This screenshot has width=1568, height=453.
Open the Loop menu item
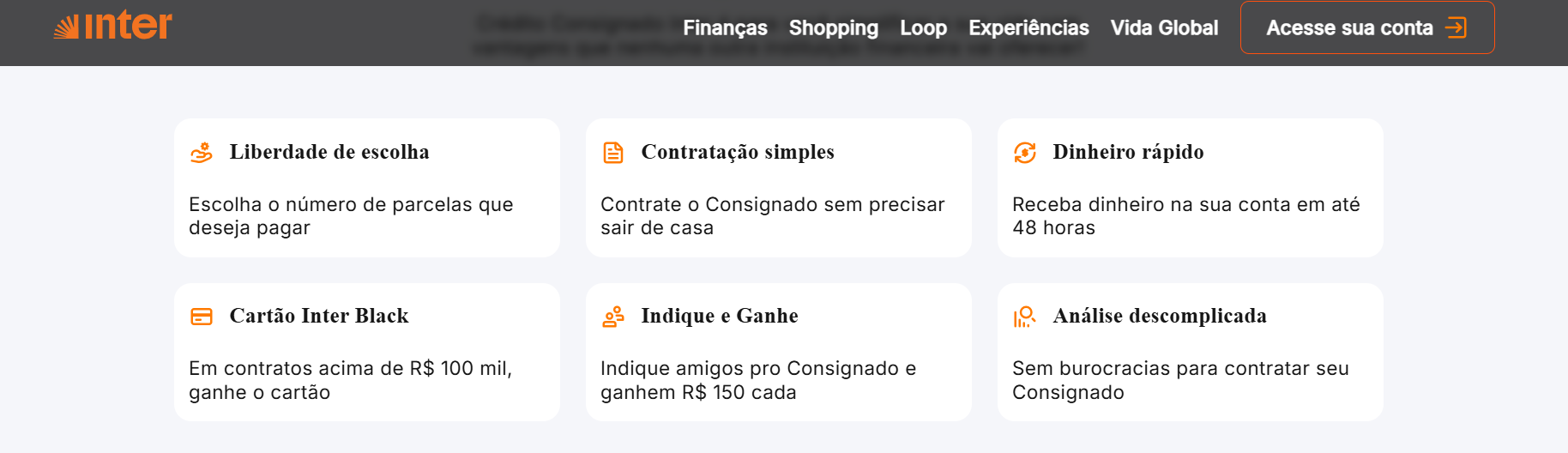pyautogui.click(x=923, y=28)
